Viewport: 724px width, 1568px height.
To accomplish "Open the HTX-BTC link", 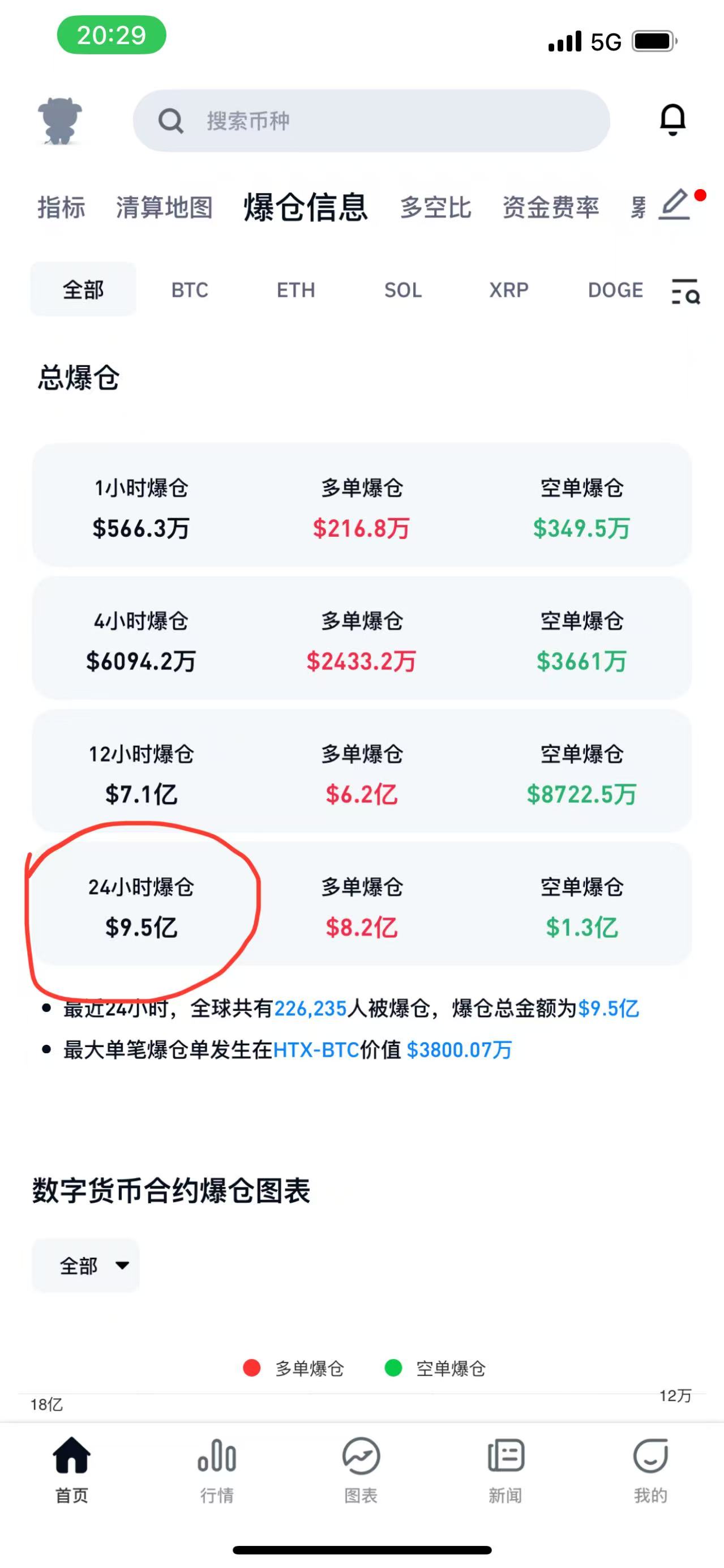I will pyautogui.click(x=316, y=1050).
